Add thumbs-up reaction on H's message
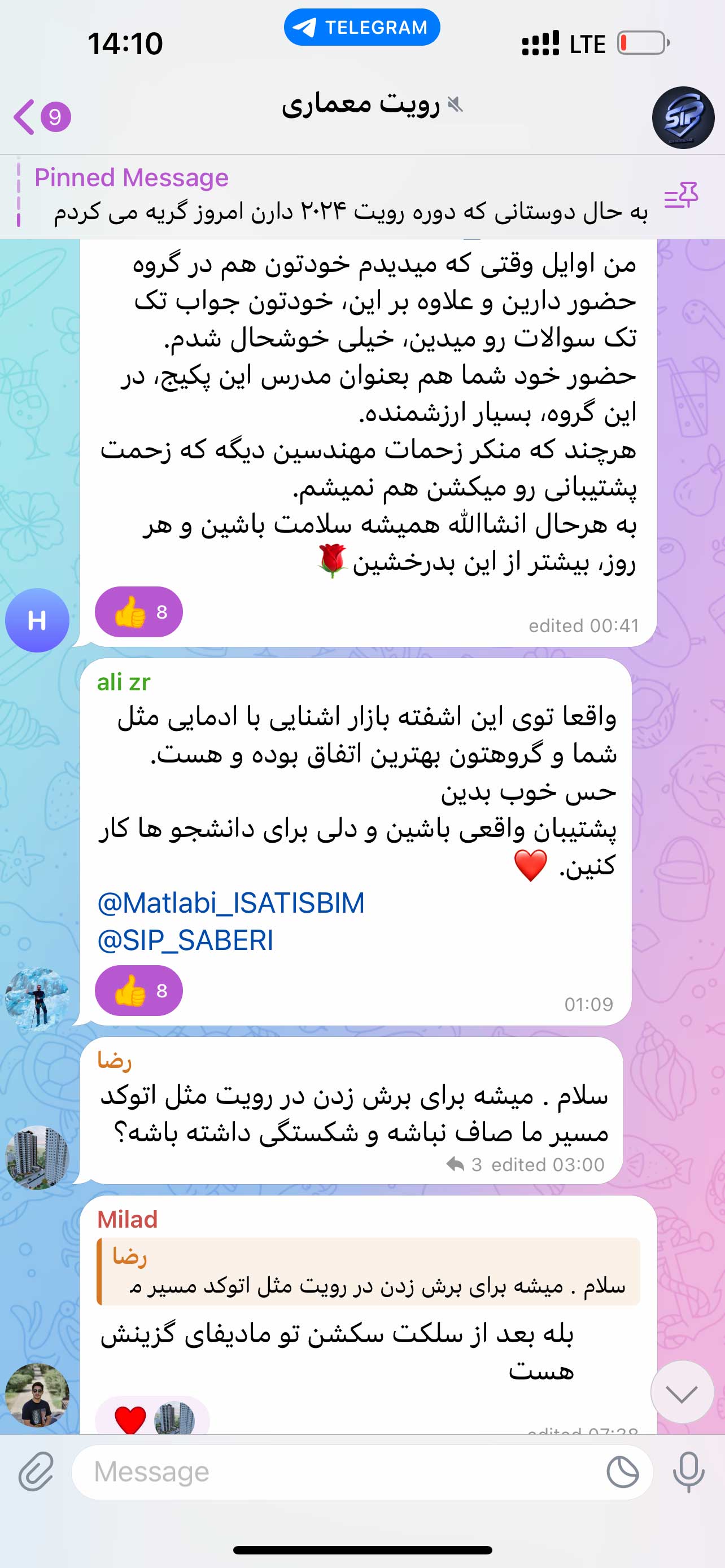The height and width of the screenshot is (1568, 725). point(139,612)
